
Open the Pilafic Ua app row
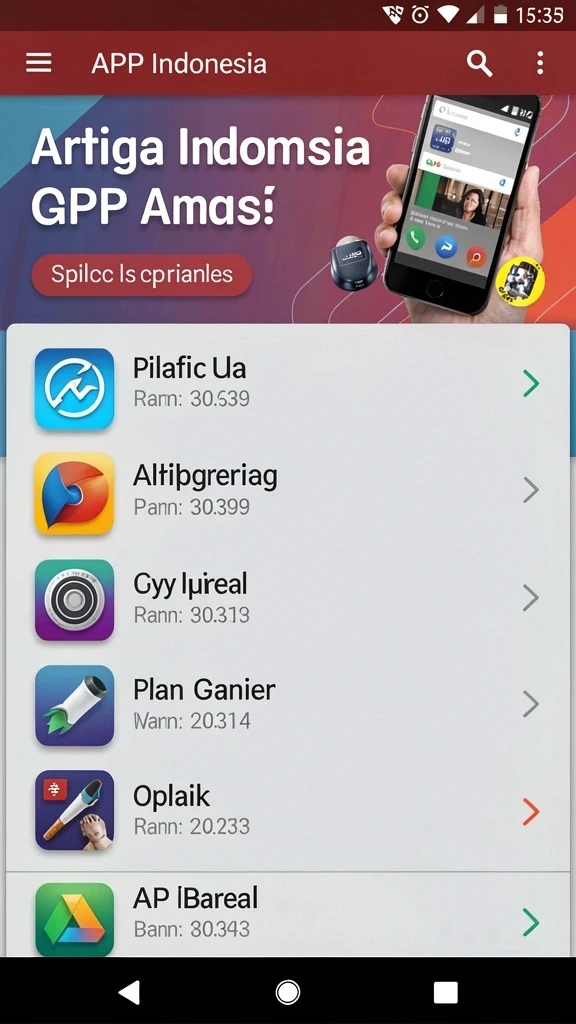tap(288, 384)
